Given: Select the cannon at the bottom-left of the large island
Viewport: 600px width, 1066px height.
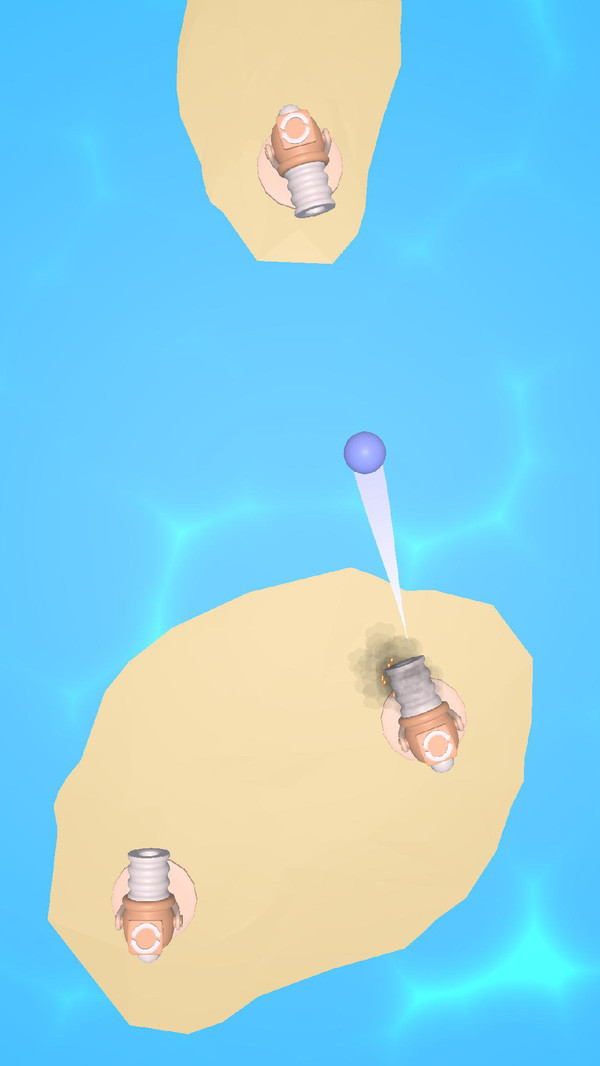Looking at the screenshot, I should tap(150, 905).
